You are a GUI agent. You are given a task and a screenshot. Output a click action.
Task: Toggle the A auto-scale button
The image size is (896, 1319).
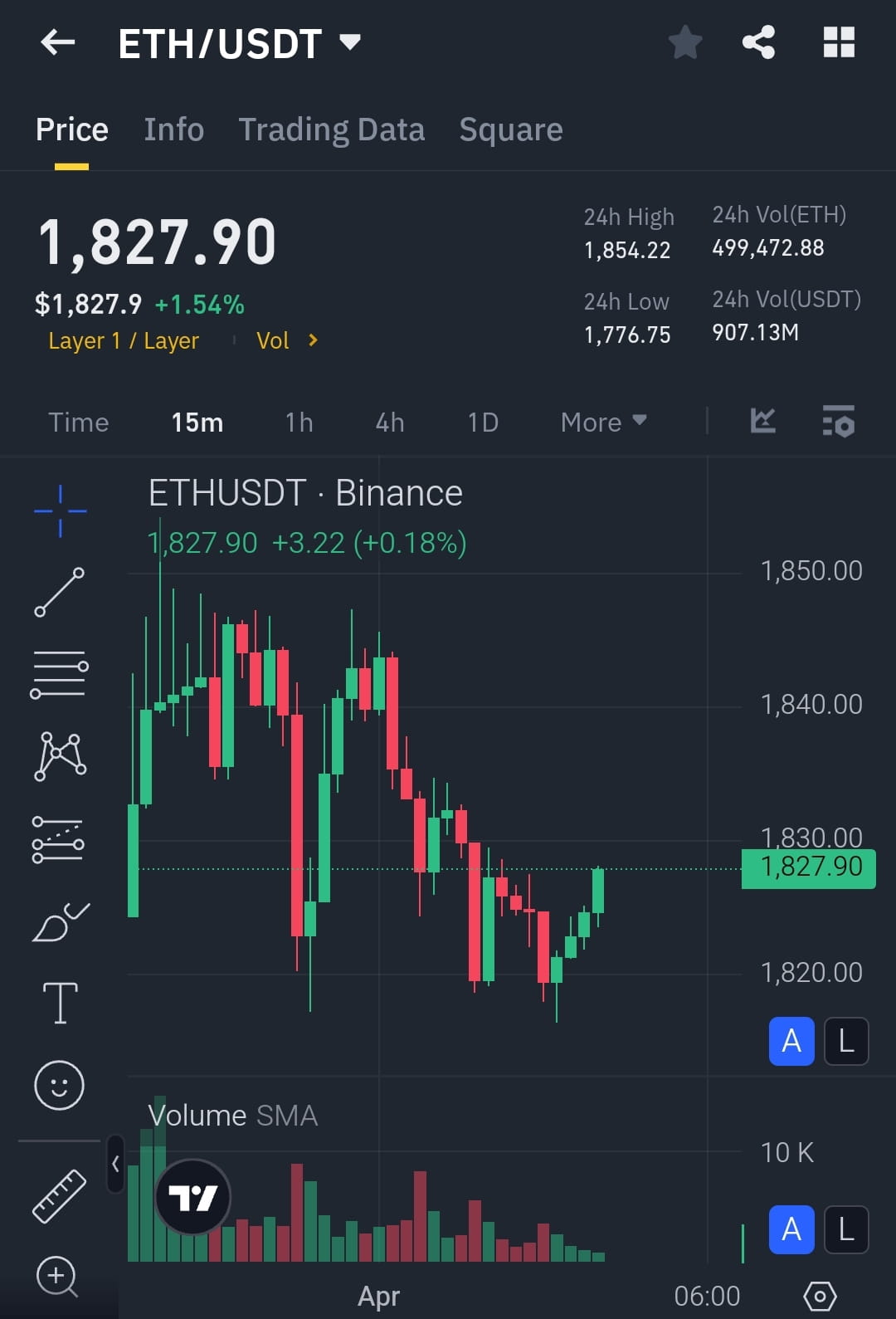791,1042
